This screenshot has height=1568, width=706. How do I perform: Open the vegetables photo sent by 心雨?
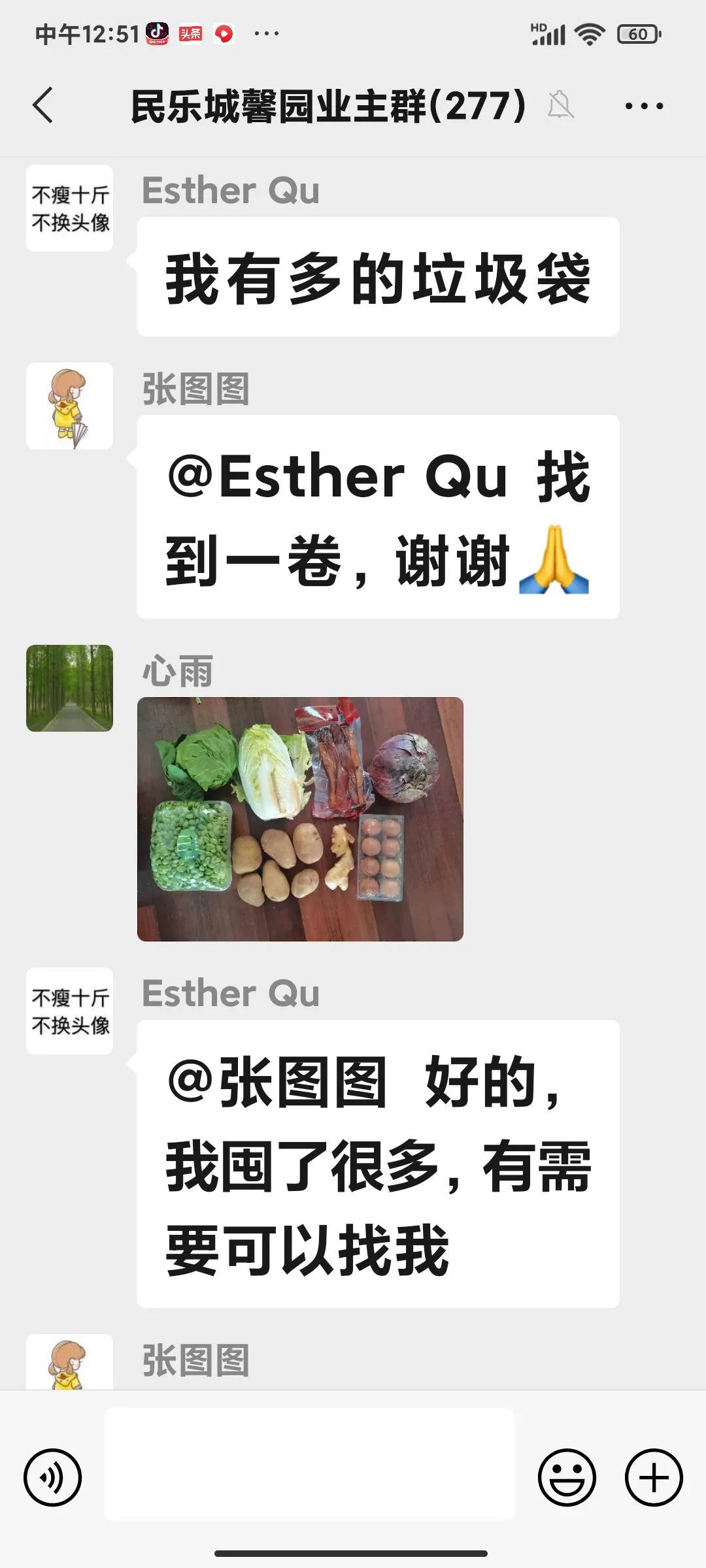click(x=300, y=819)
